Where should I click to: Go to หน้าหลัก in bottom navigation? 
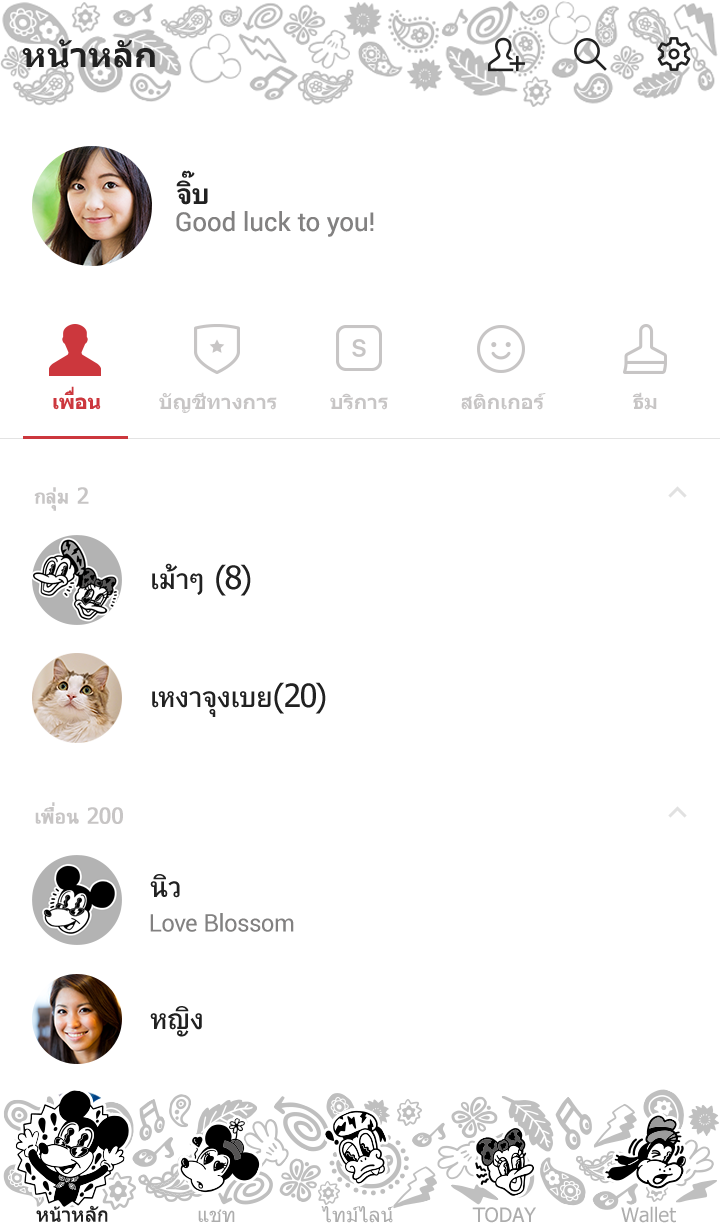coord(72,1160)
